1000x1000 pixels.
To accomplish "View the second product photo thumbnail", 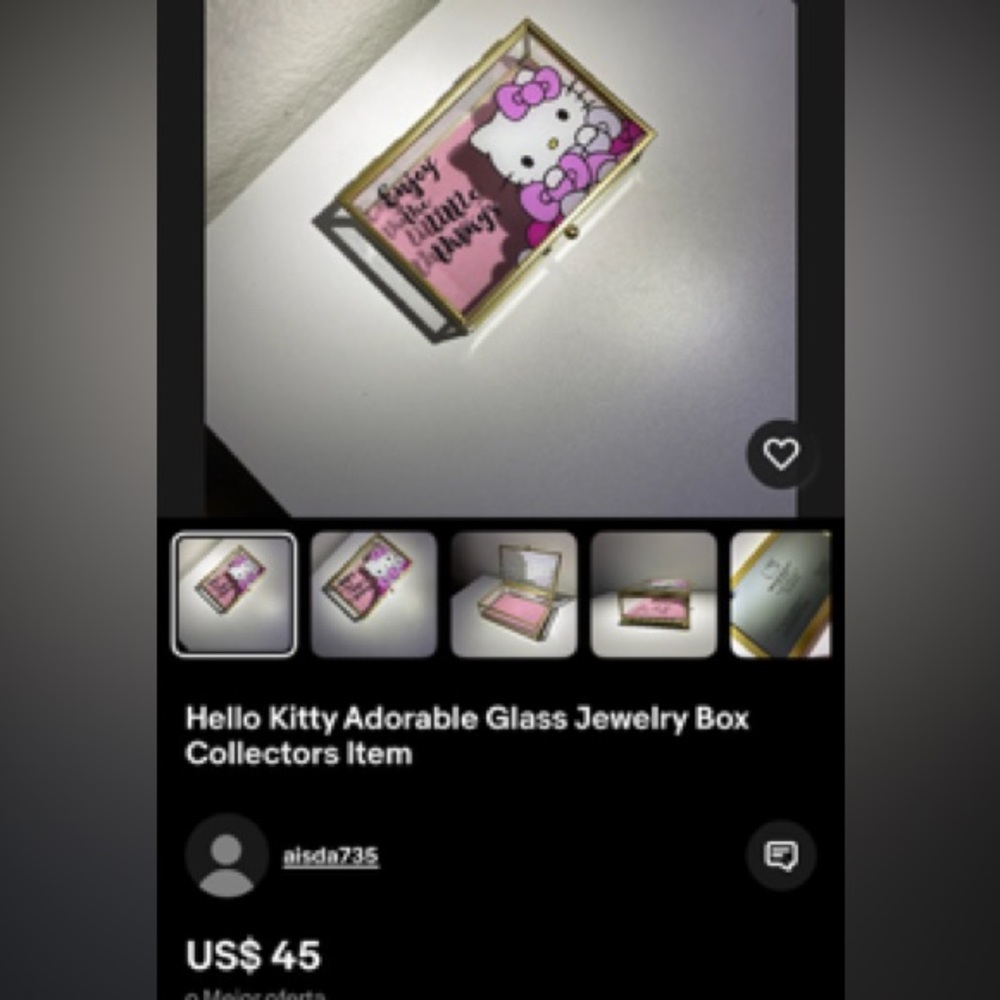I will (374, 594).
